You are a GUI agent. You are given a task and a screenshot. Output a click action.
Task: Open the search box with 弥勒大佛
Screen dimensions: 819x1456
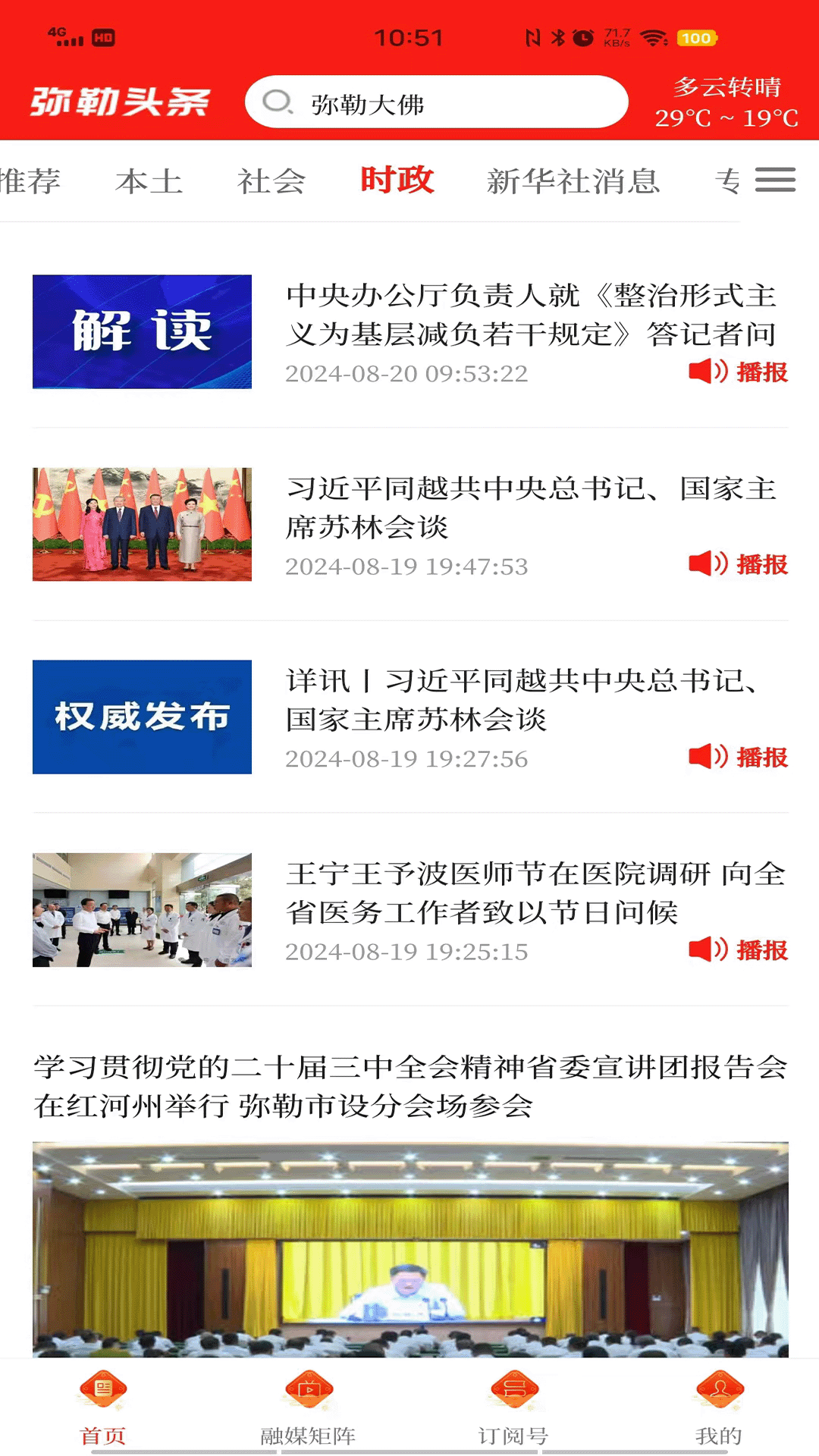436,102
